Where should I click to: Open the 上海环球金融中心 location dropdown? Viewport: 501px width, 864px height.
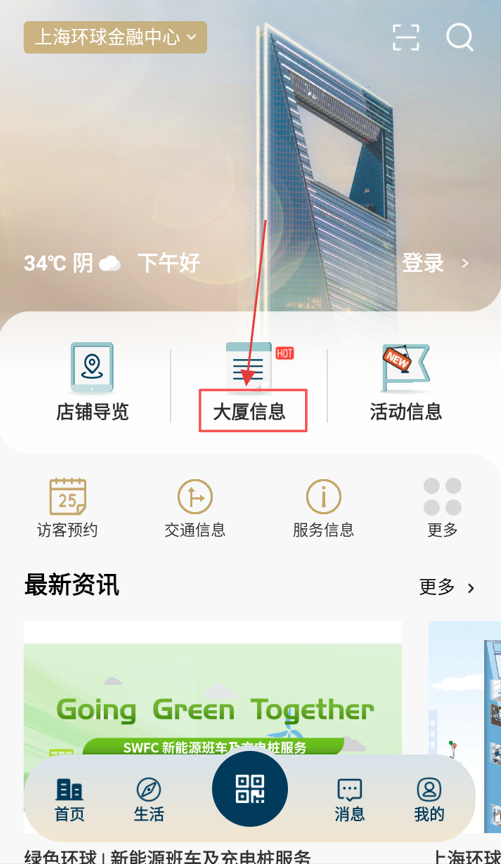coord(115,37)
